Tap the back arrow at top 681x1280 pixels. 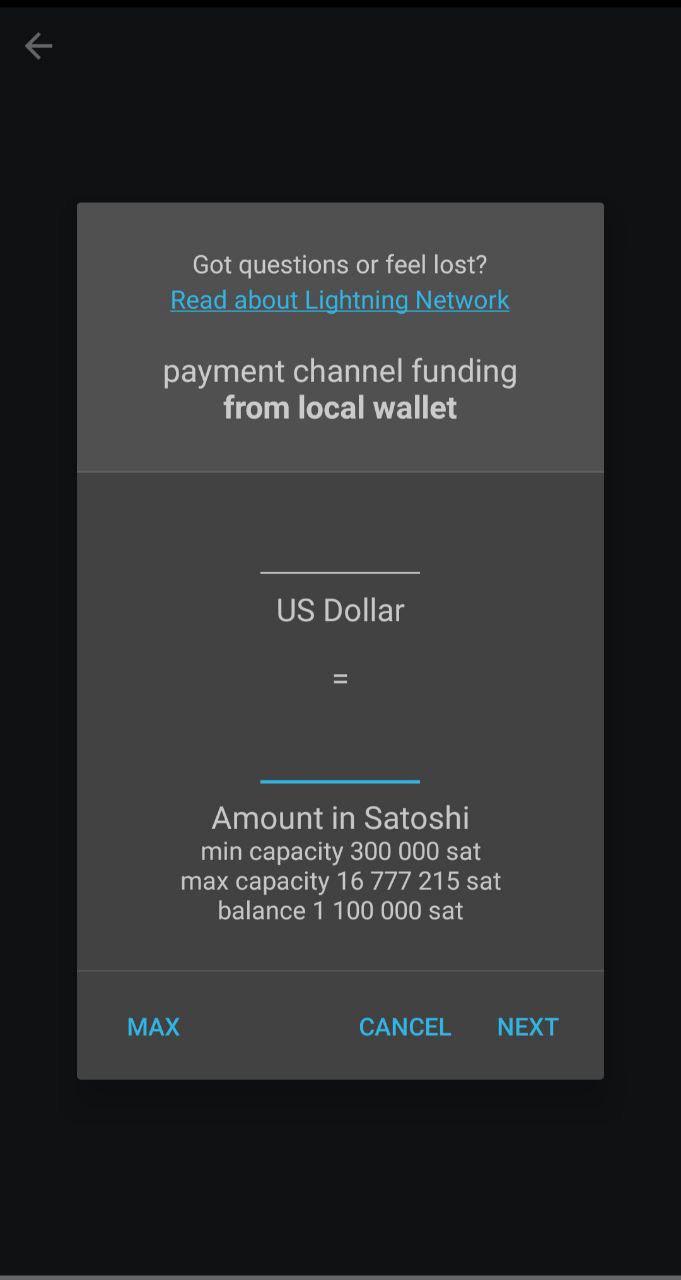(x=38, y=46)
